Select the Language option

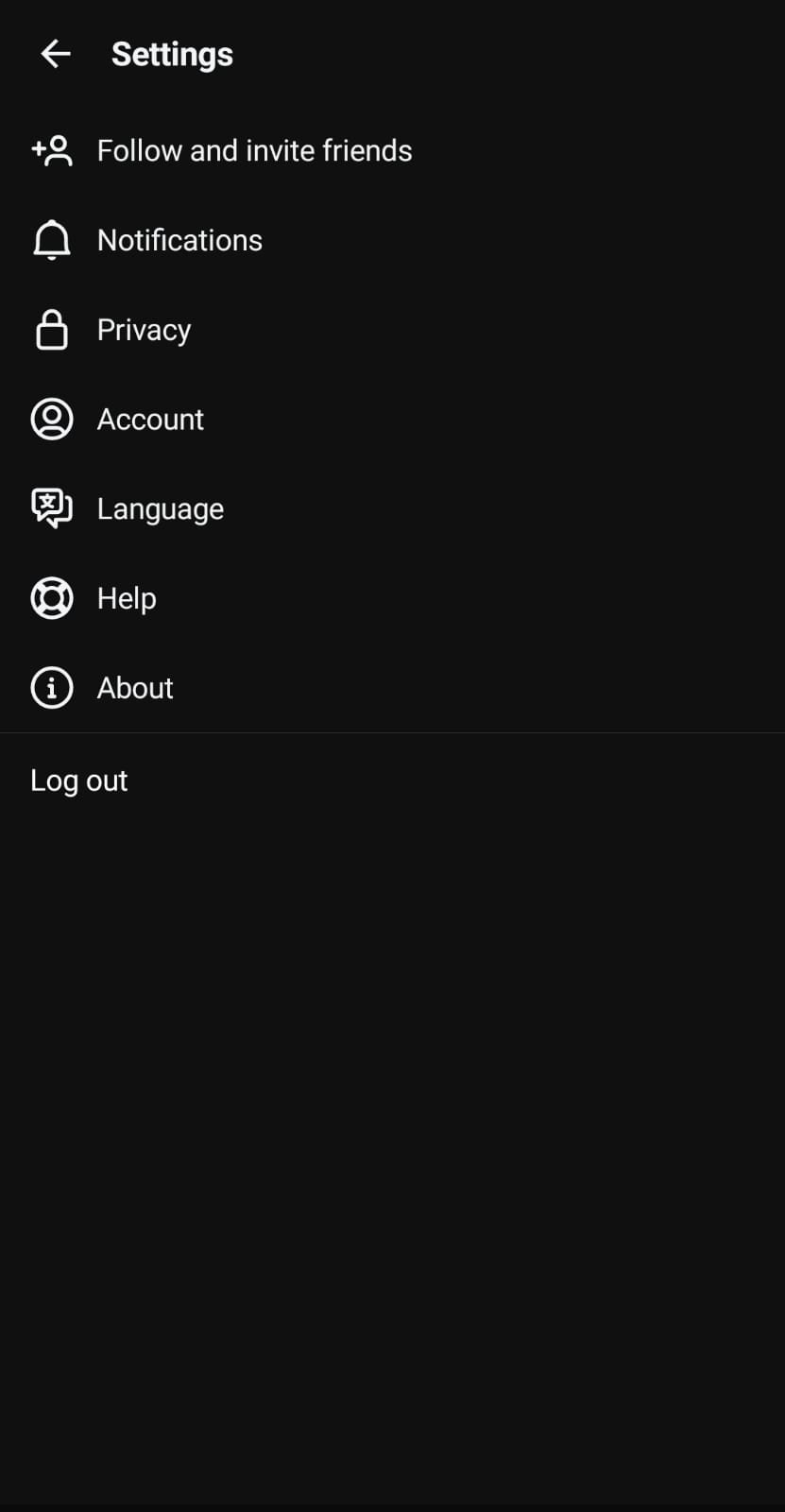pos(392,508)
